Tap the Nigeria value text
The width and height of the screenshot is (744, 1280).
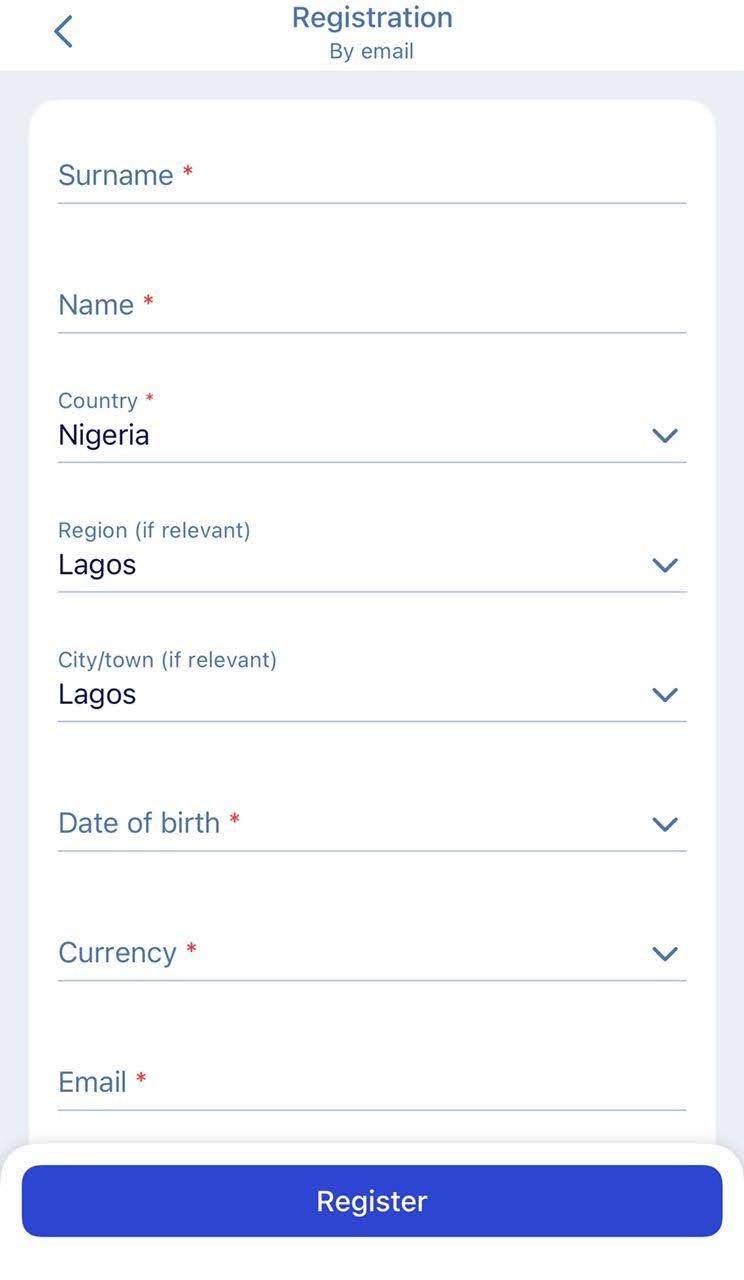(x=103, y=435)
